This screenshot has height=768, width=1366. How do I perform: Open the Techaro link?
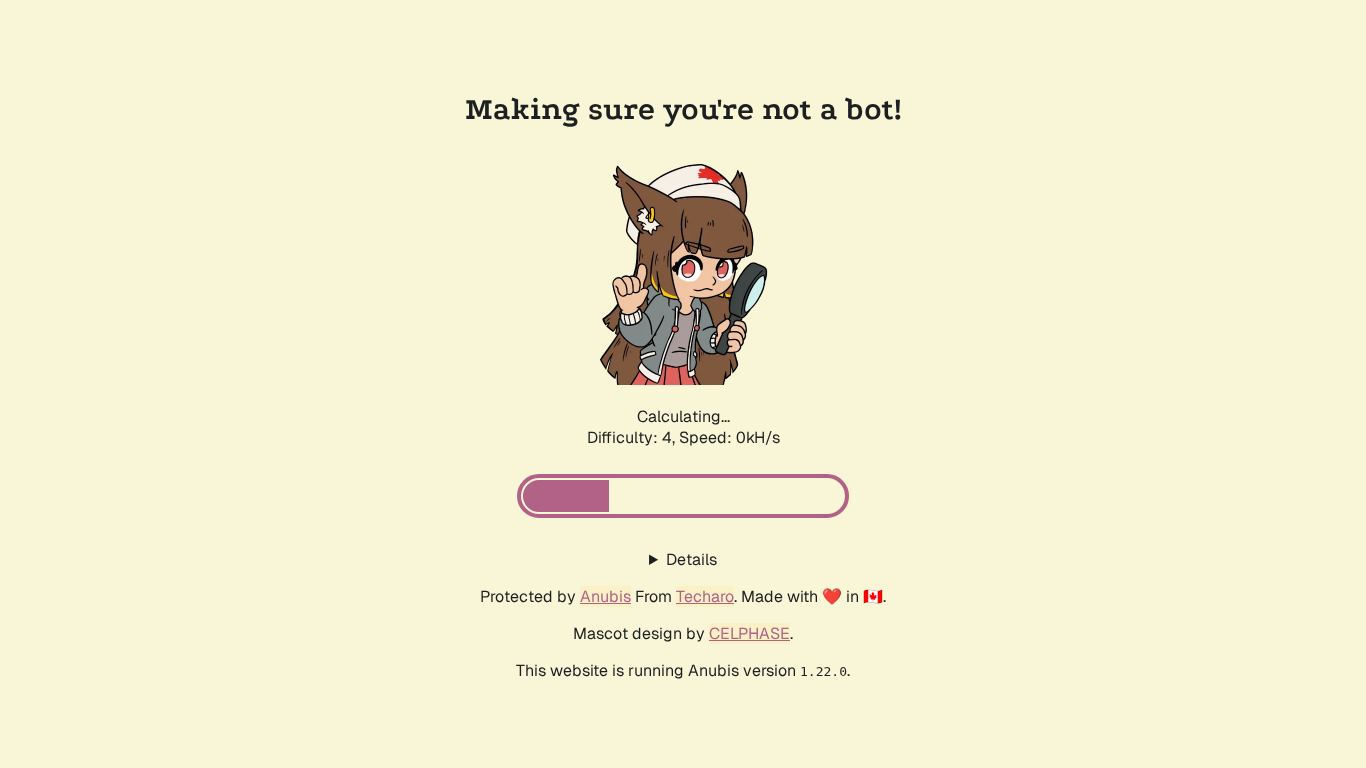[704, 597]
